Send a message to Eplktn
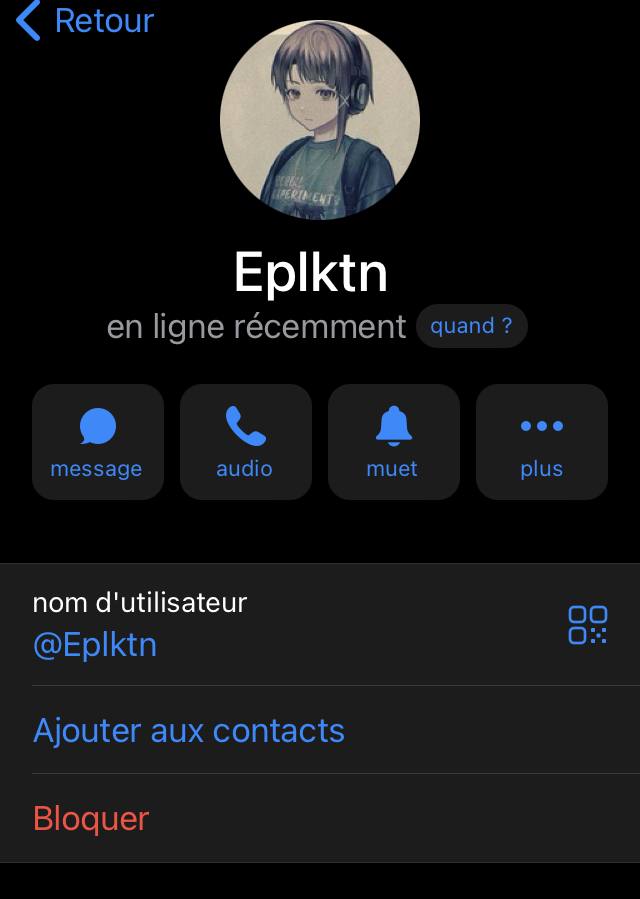The image size is (640, 899). (97, 442)
